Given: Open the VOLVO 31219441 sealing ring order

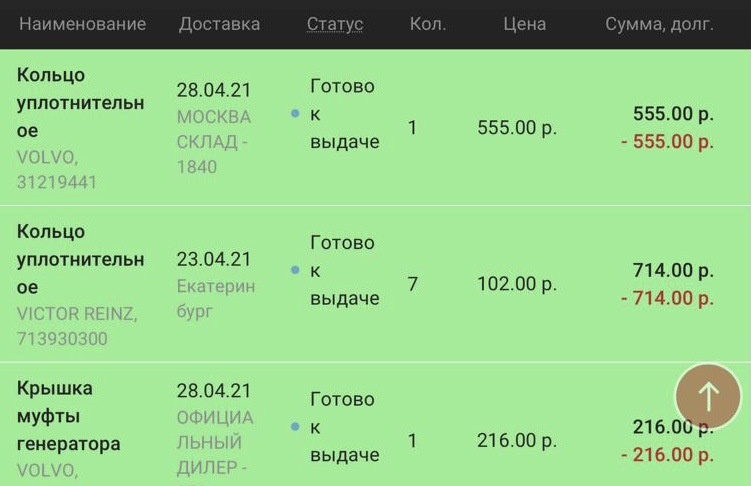Looking at the screenshot, I should pos(81,128).
